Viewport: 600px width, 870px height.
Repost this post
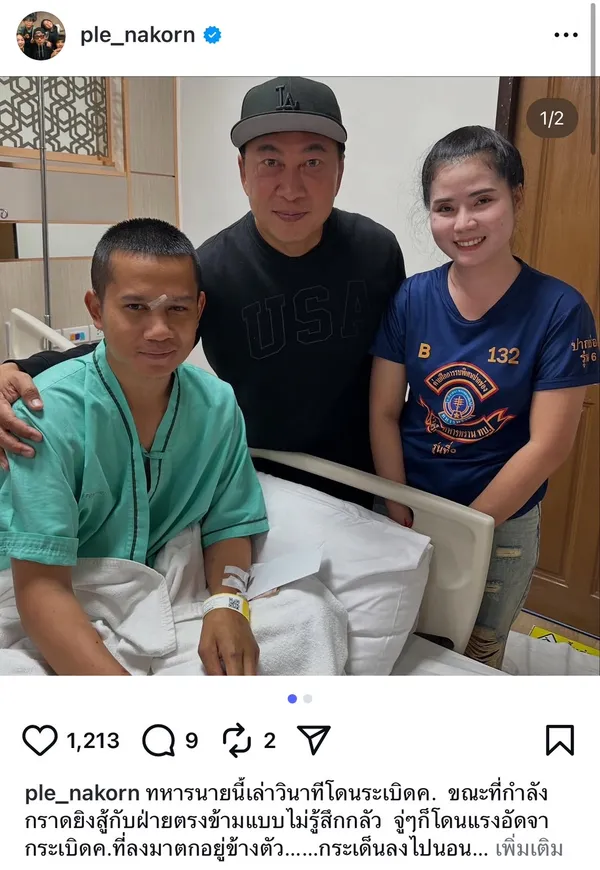coord(237,740)
